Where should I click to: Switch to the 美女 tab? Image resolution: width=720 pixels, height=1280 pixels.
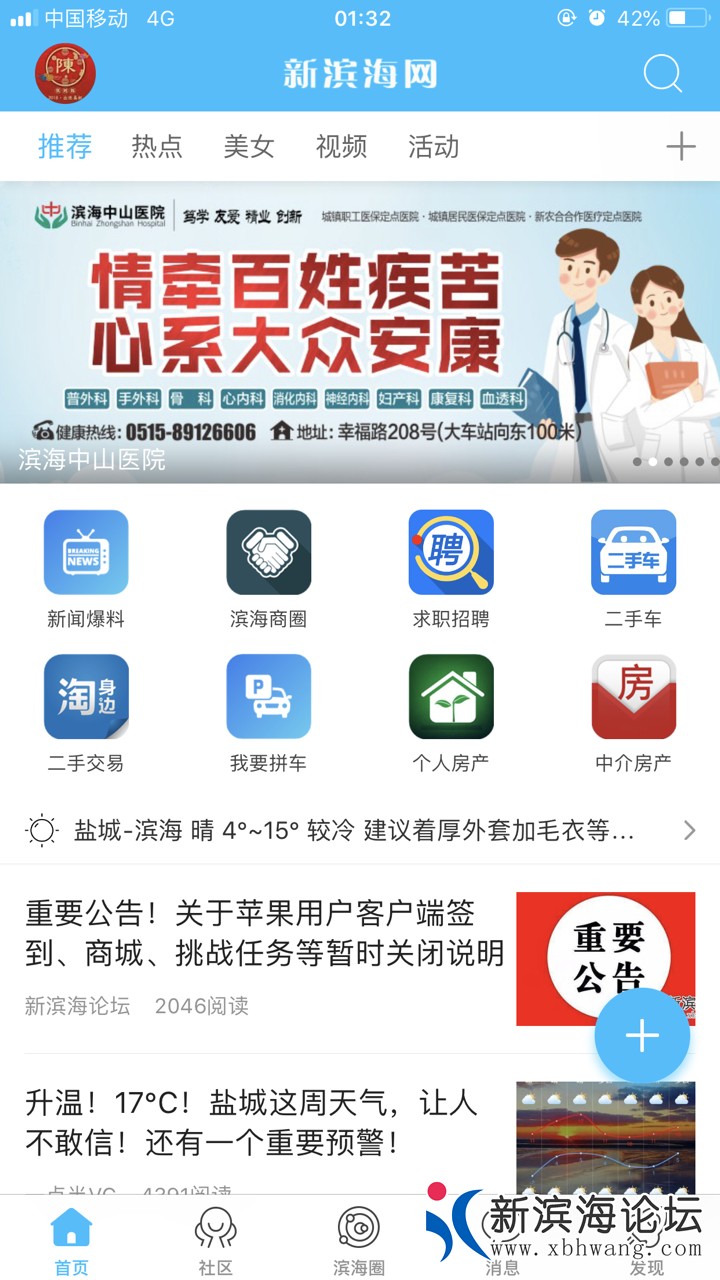pos(249,147)
